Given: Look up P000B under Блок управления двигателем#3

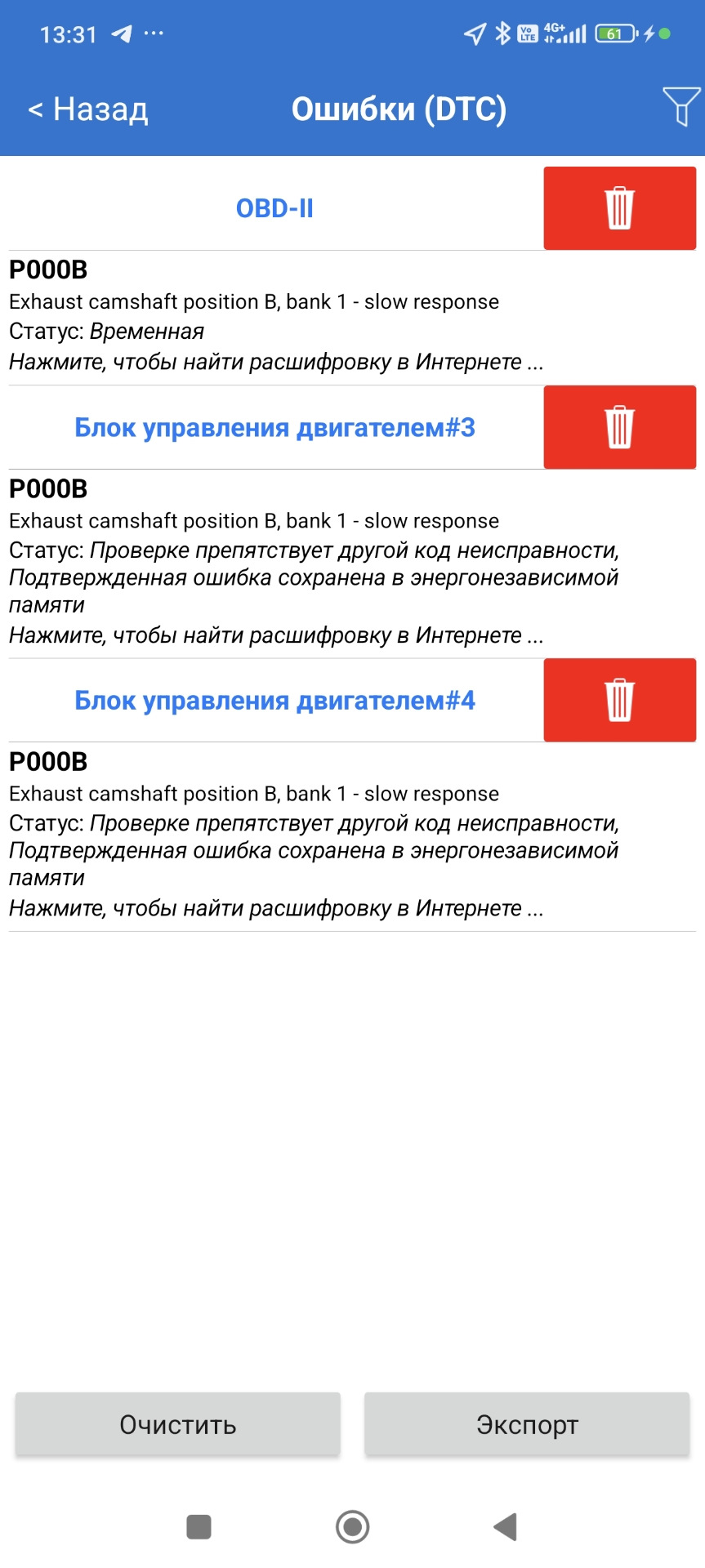Looking at the screenshot, I should tap(276, 562).
